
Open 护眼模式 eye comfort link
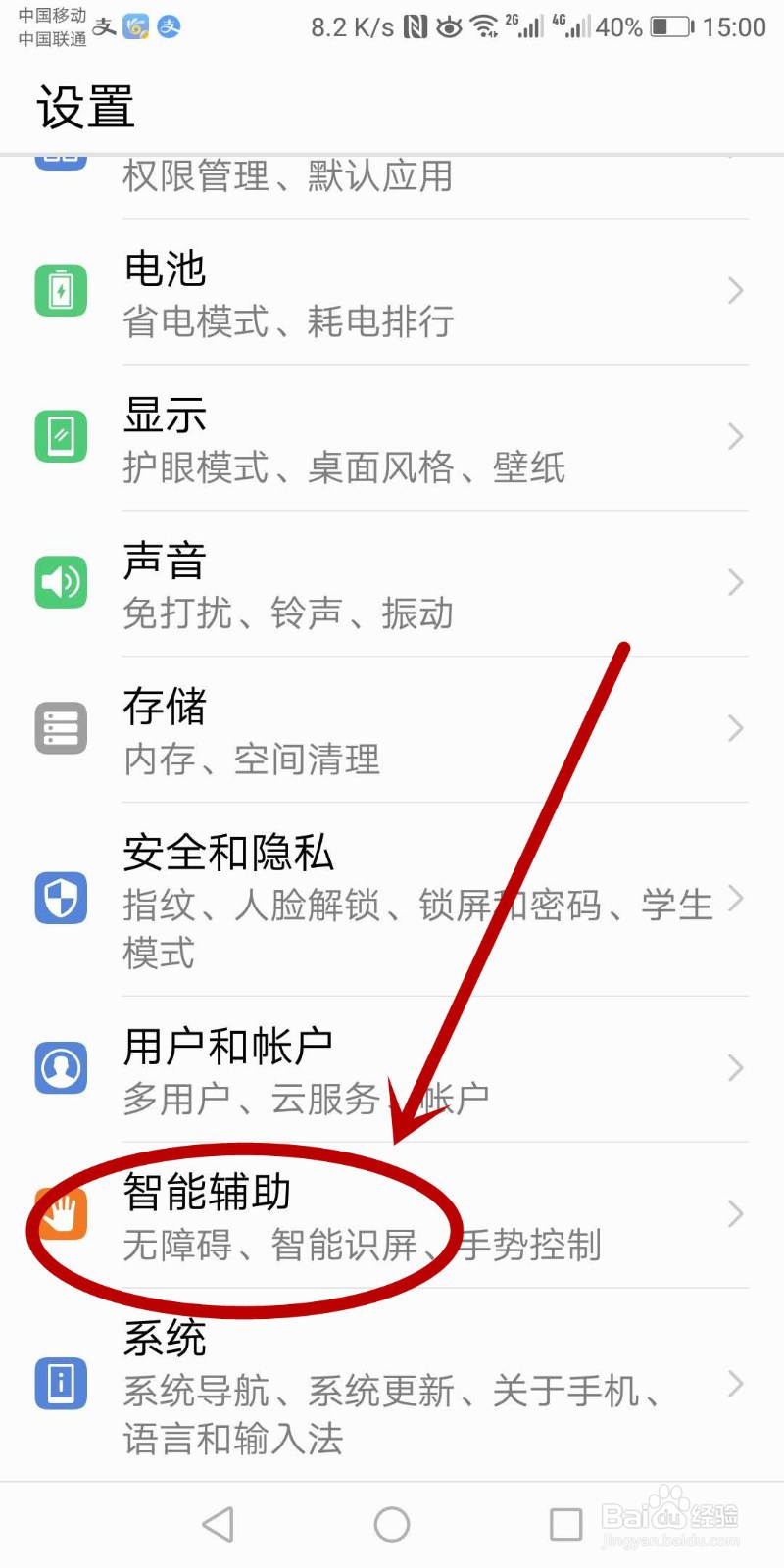[x=196, y=468]
